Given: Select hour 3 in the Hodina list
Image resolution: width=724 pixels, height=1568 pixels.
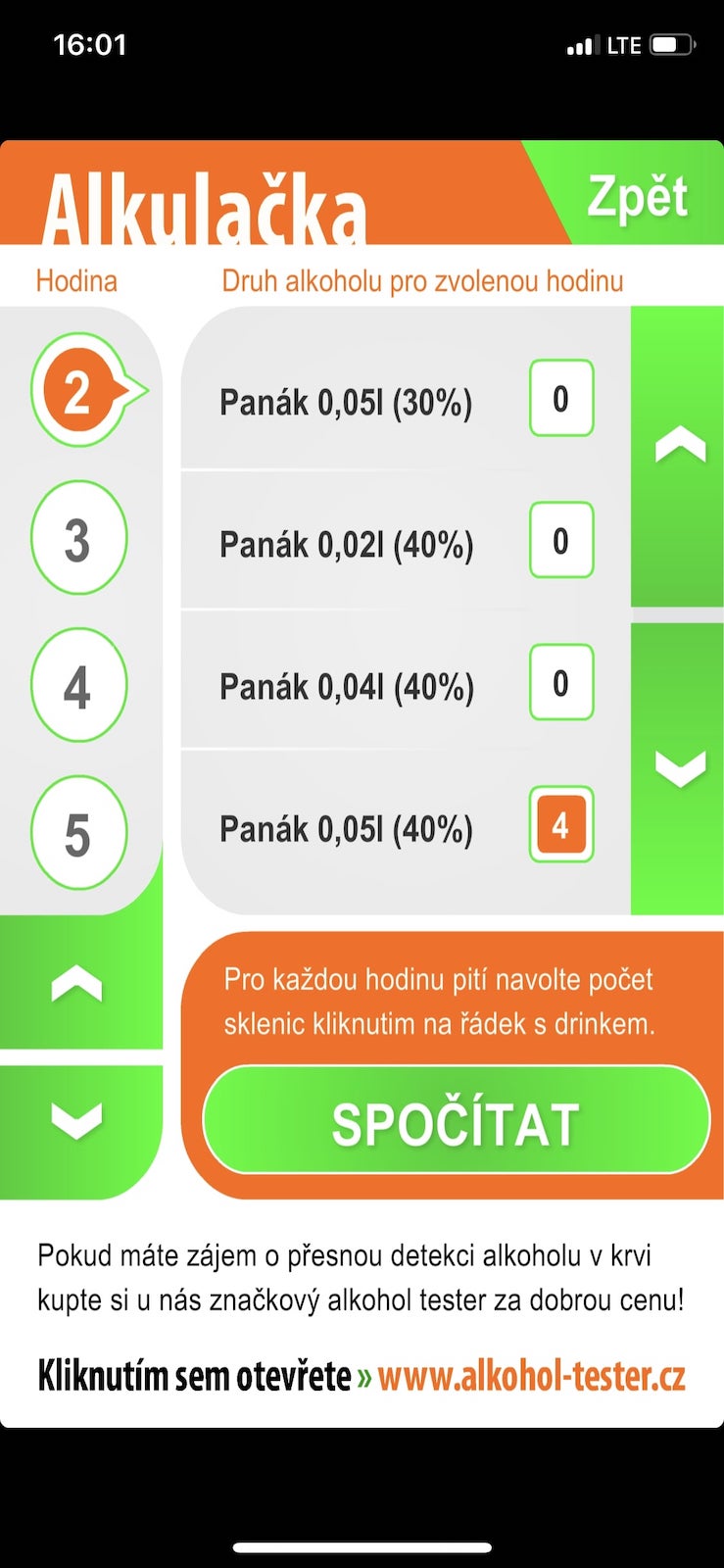Looking at the screenshot, I should coord(79,538).
